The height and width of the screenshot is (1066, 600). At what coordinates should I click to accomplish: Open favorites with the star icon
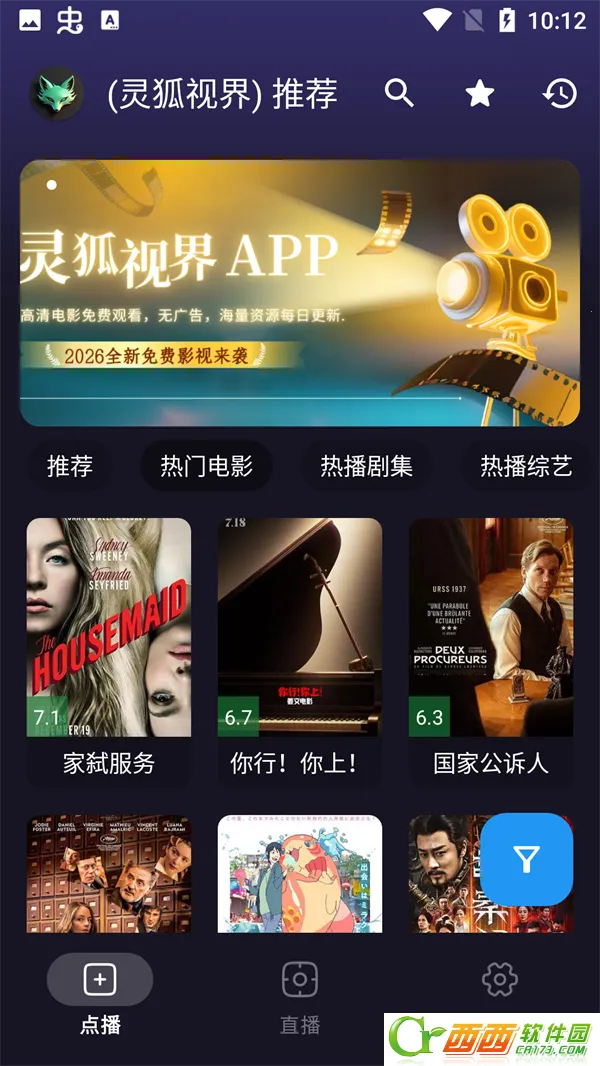(480, 93)
